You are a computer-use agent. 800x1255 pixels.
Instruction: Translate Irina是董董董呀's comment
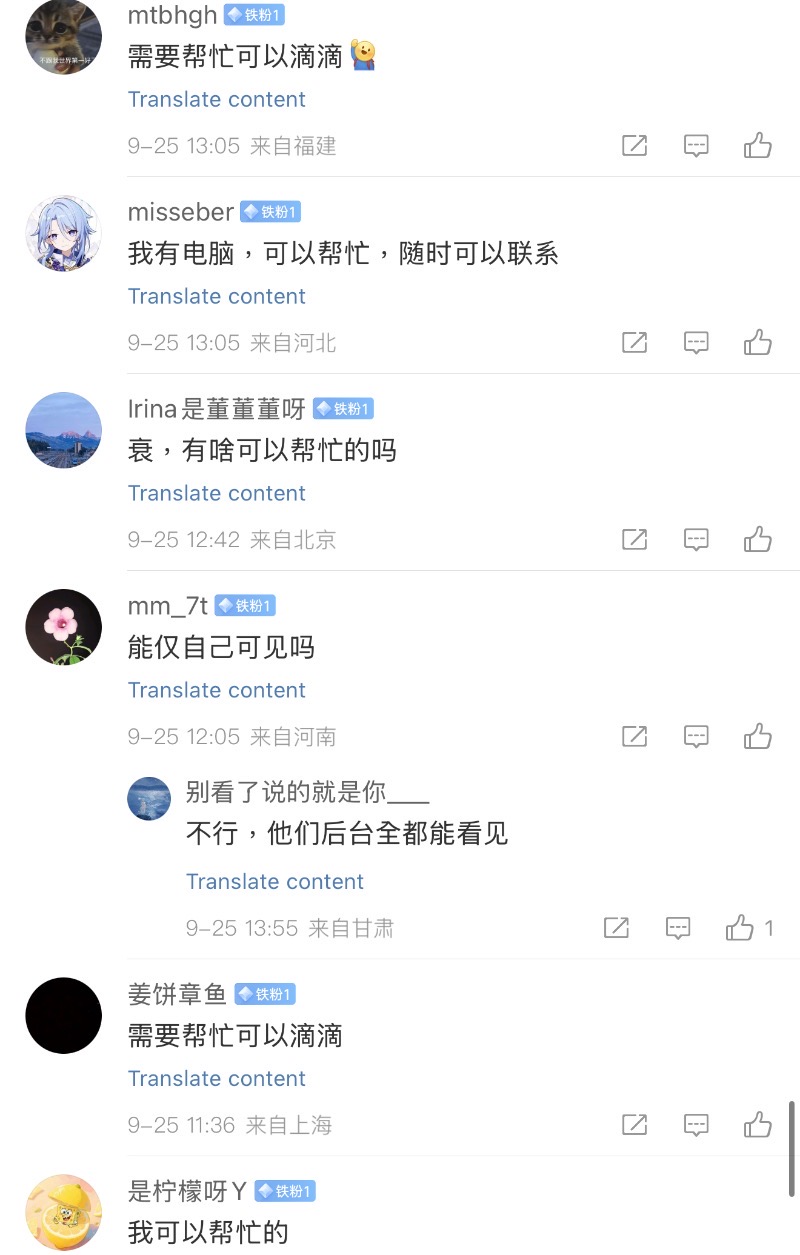(x=216, y=493)
